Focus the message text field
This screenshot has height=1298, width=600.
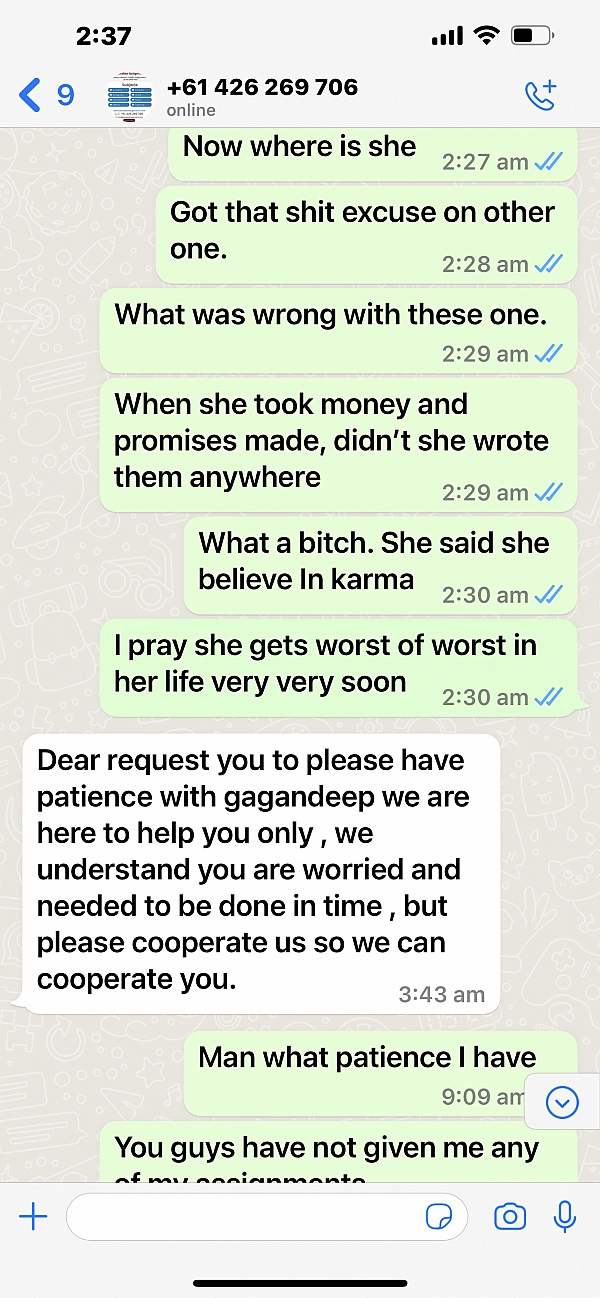(240, 1216)
